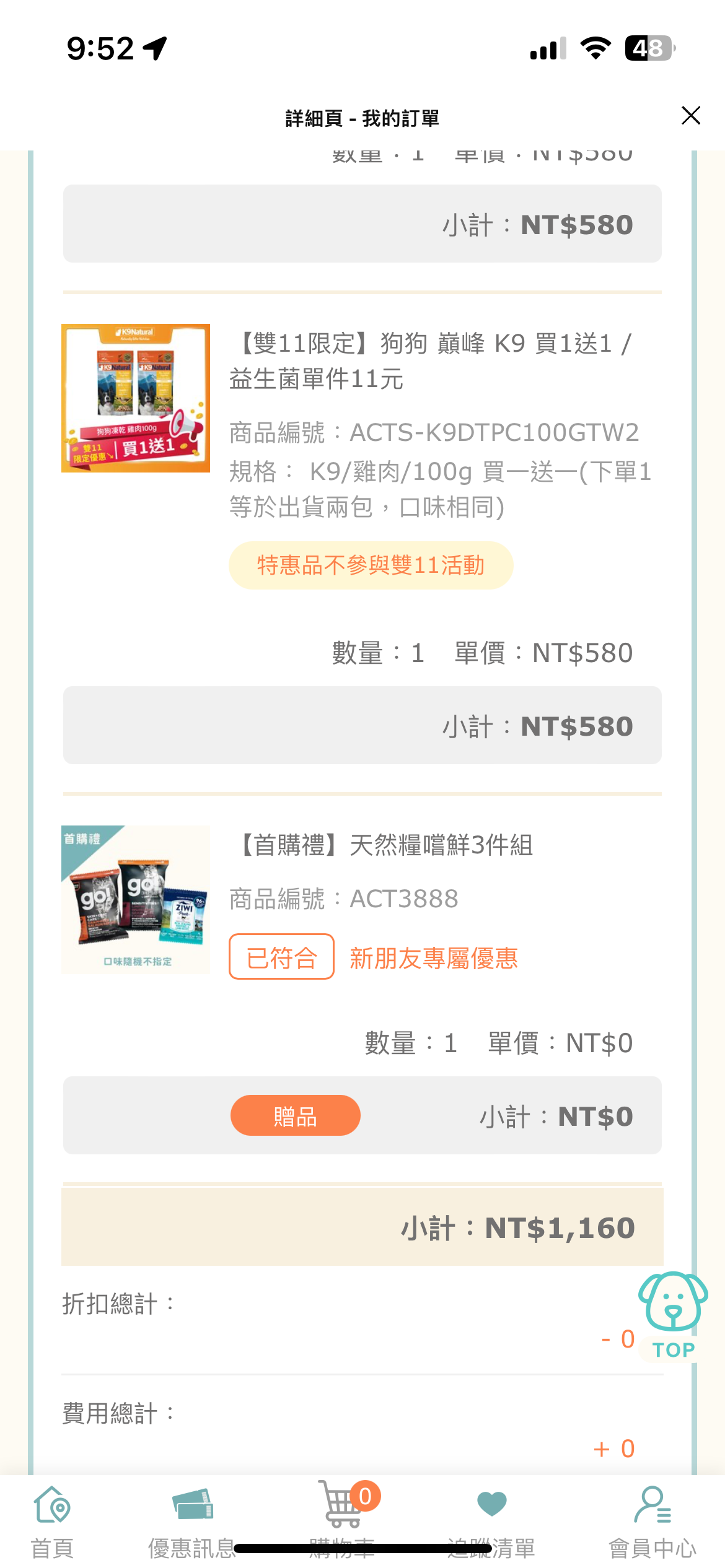Open the K9 雙11限定 product thumbnail
The height and width of the screenshot is (1568, 725).
(136, 398)
